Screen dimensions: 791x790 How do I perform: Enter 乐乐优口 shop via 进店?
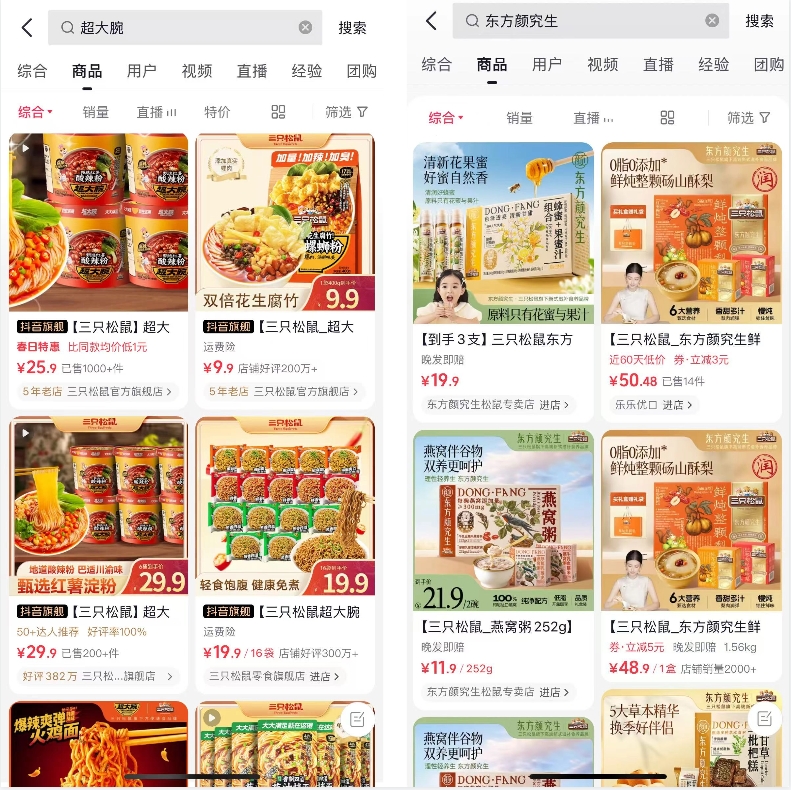coord(654,405)
